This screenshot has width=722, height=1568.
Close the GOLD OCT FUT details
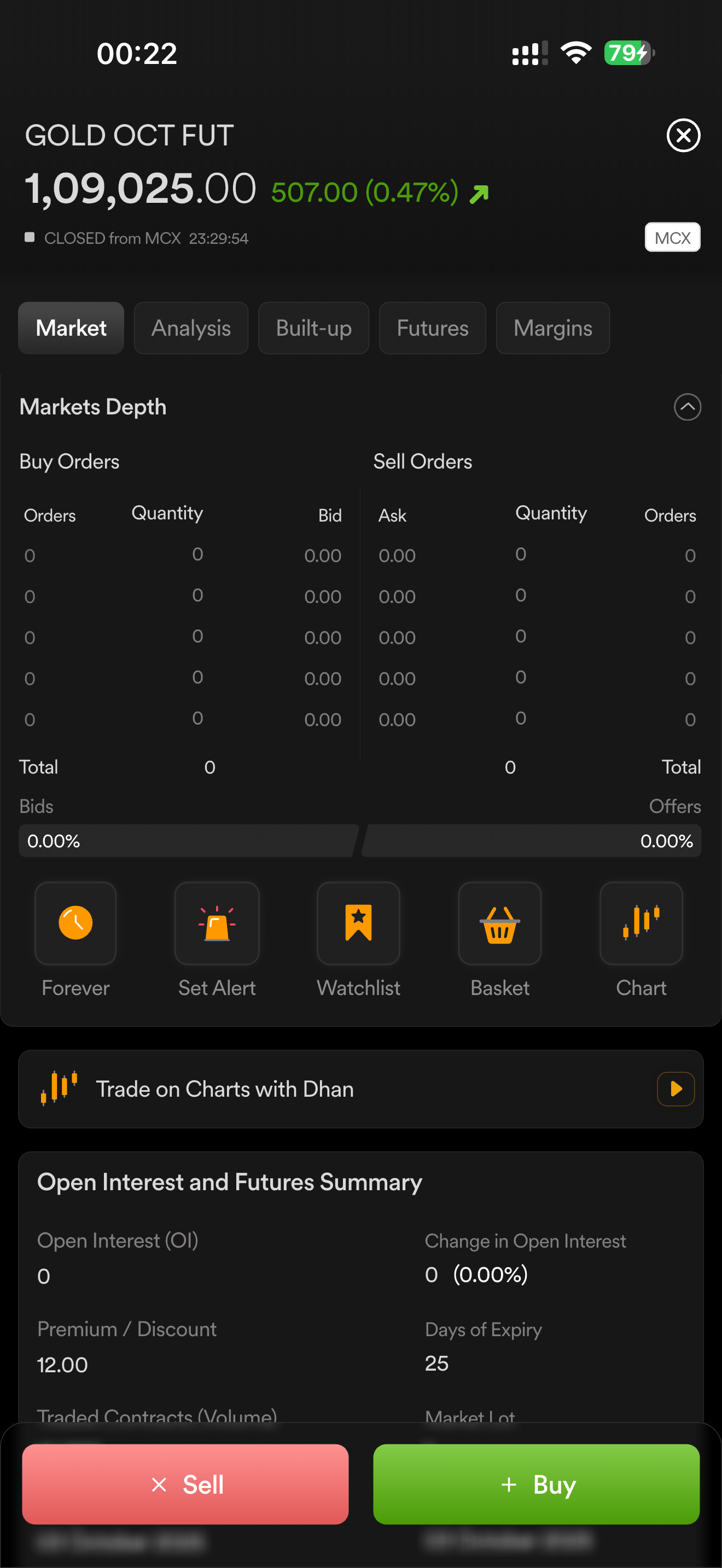tap(683, 135)
